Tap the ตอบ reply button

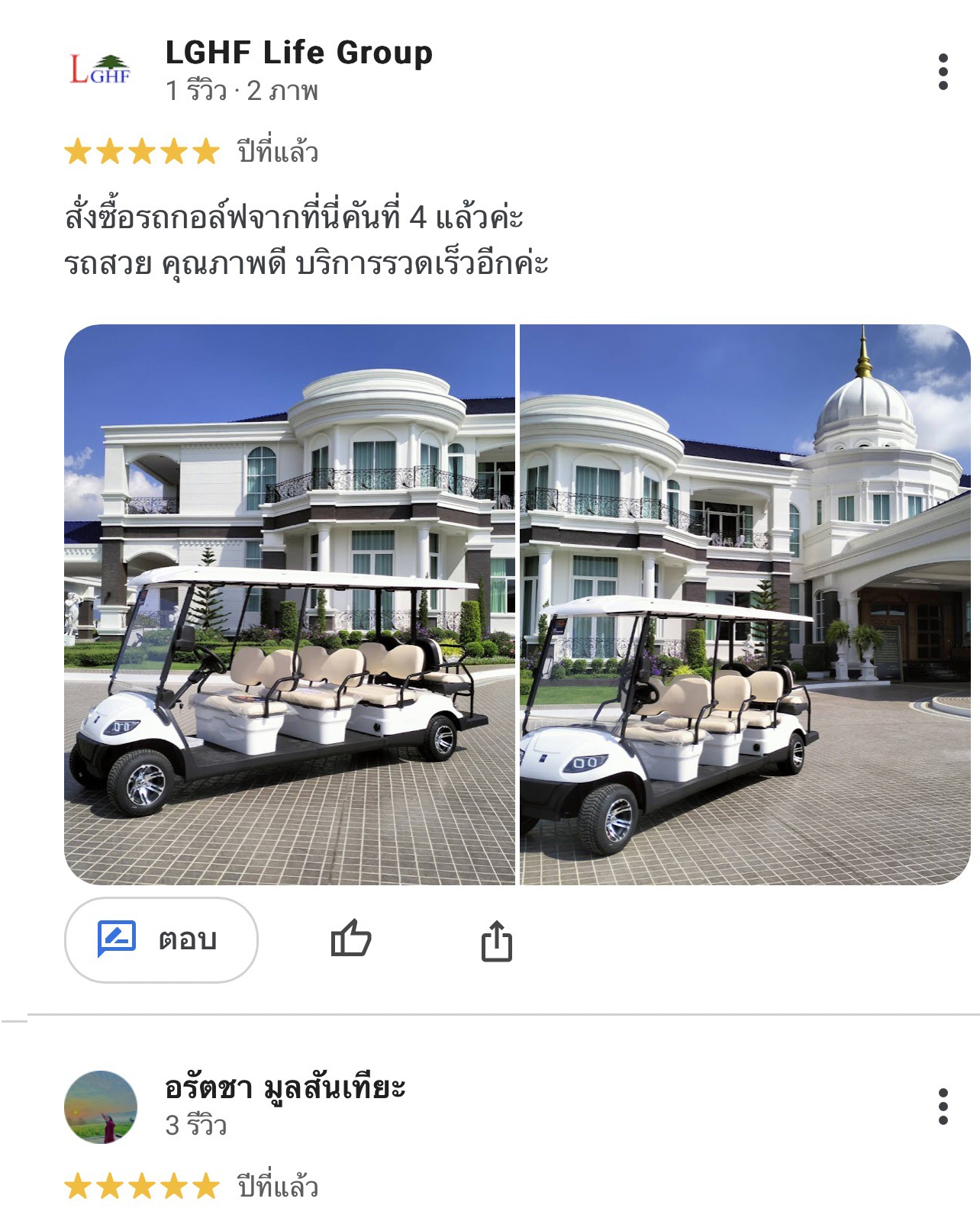(x=161, y=939)
